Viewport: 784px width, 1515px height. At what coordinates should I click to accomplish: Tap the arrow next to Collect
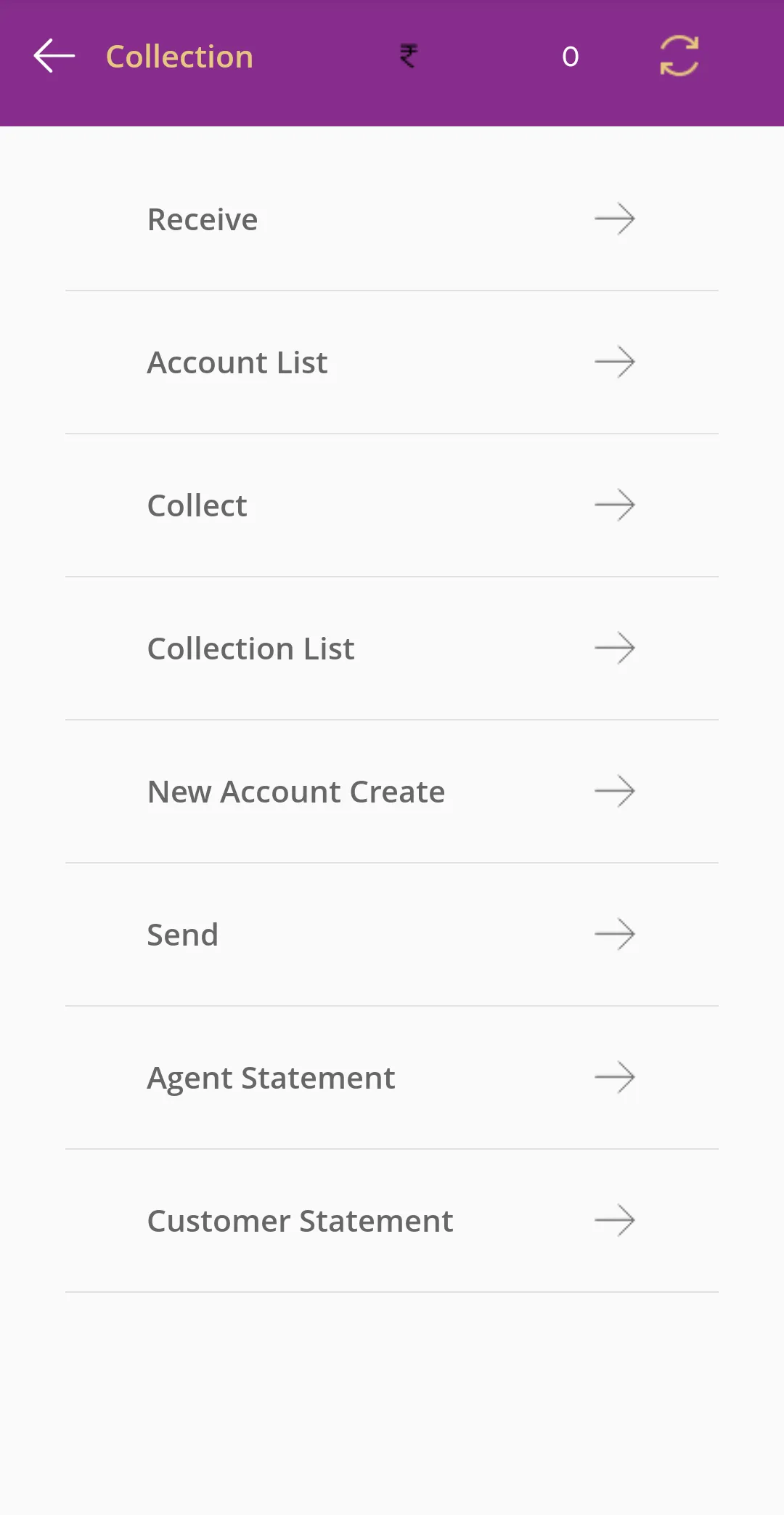coord(614,505)
